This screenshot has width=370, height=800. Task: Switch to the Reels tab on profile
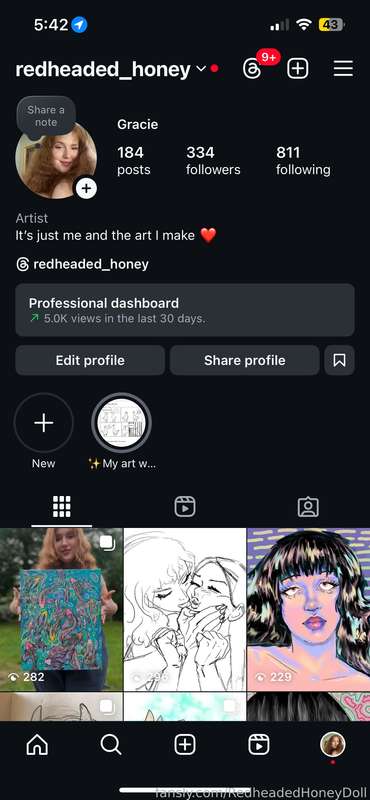click(185, 507)
